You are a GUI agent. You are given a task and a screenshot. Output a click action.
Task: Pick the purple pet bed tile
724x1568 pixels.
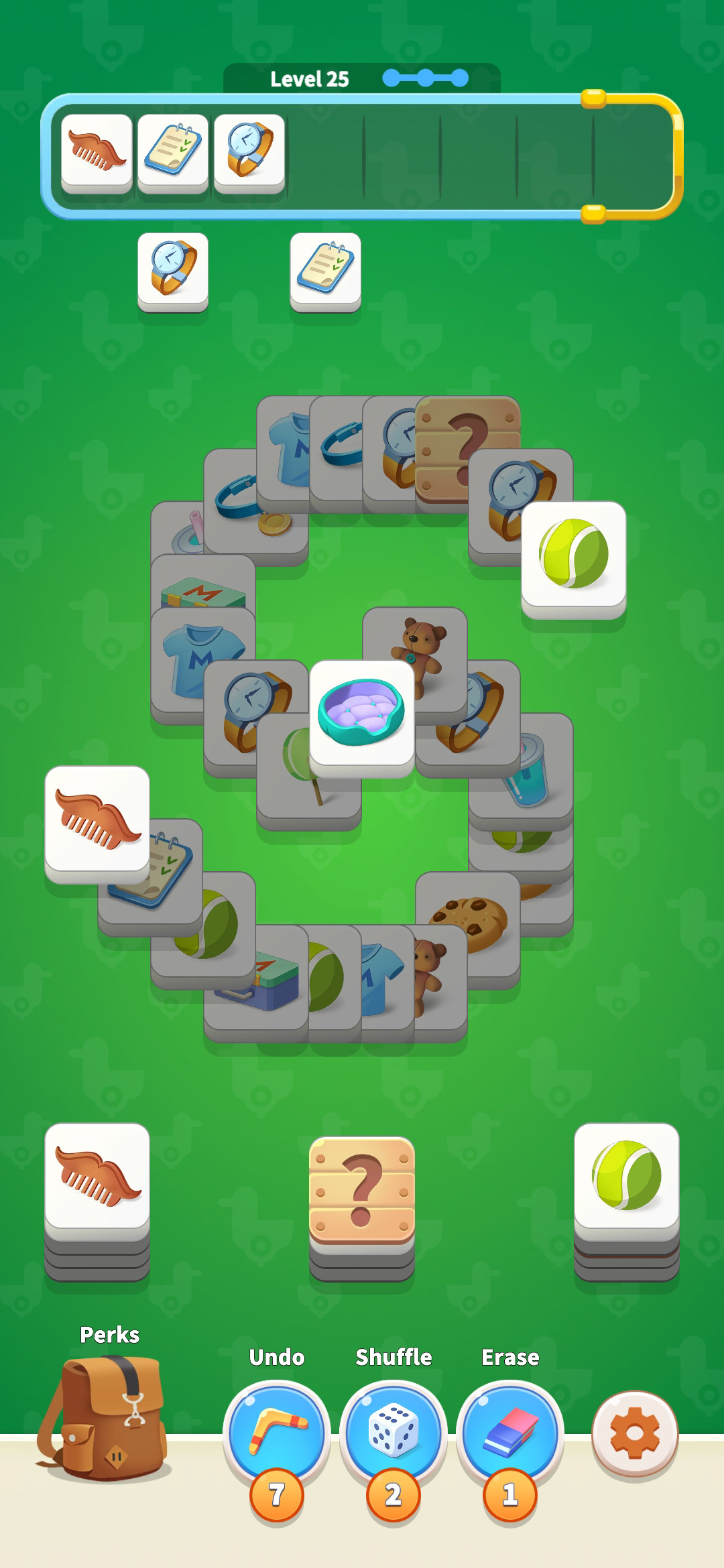(361, 717)
